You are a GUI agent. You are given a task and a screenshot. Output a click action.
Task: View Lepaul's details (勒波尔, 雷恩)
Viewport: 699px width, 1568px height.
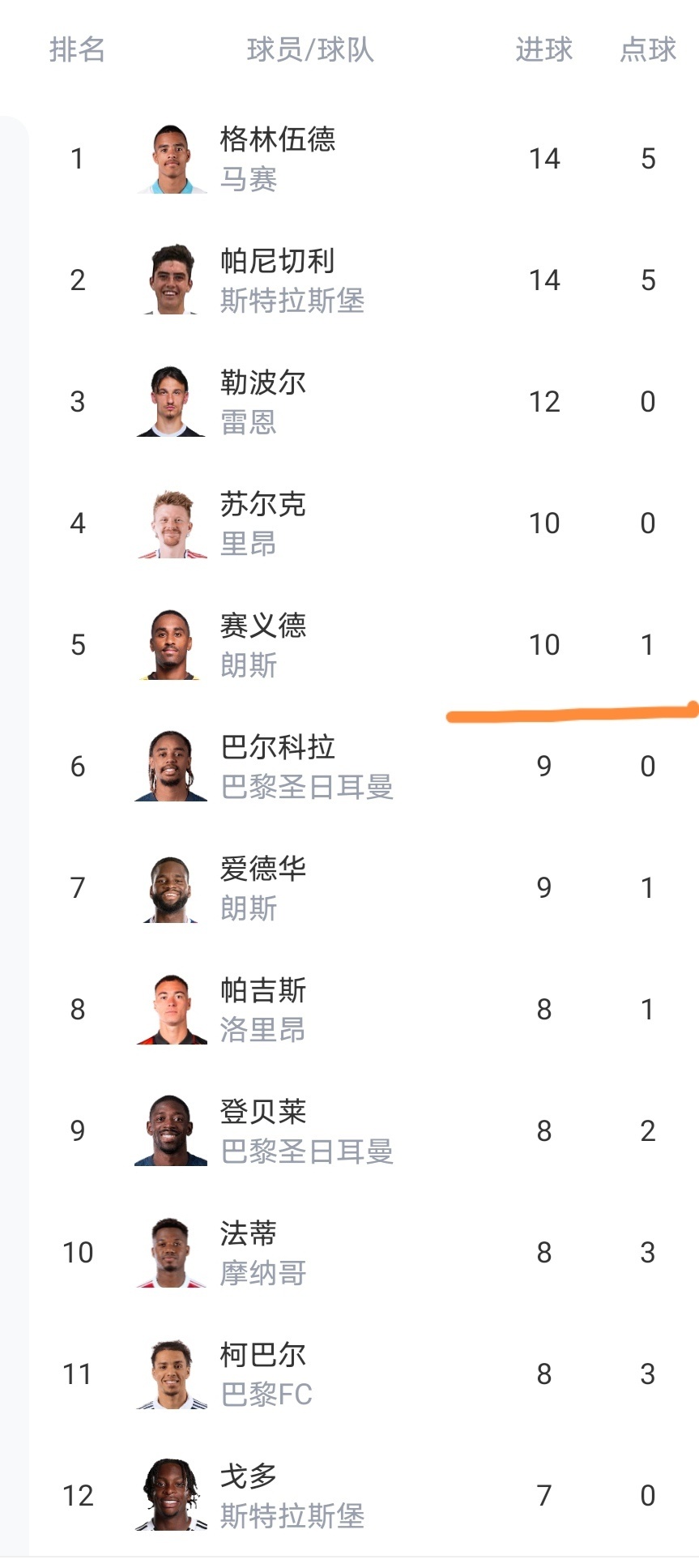tap(262, 383)
